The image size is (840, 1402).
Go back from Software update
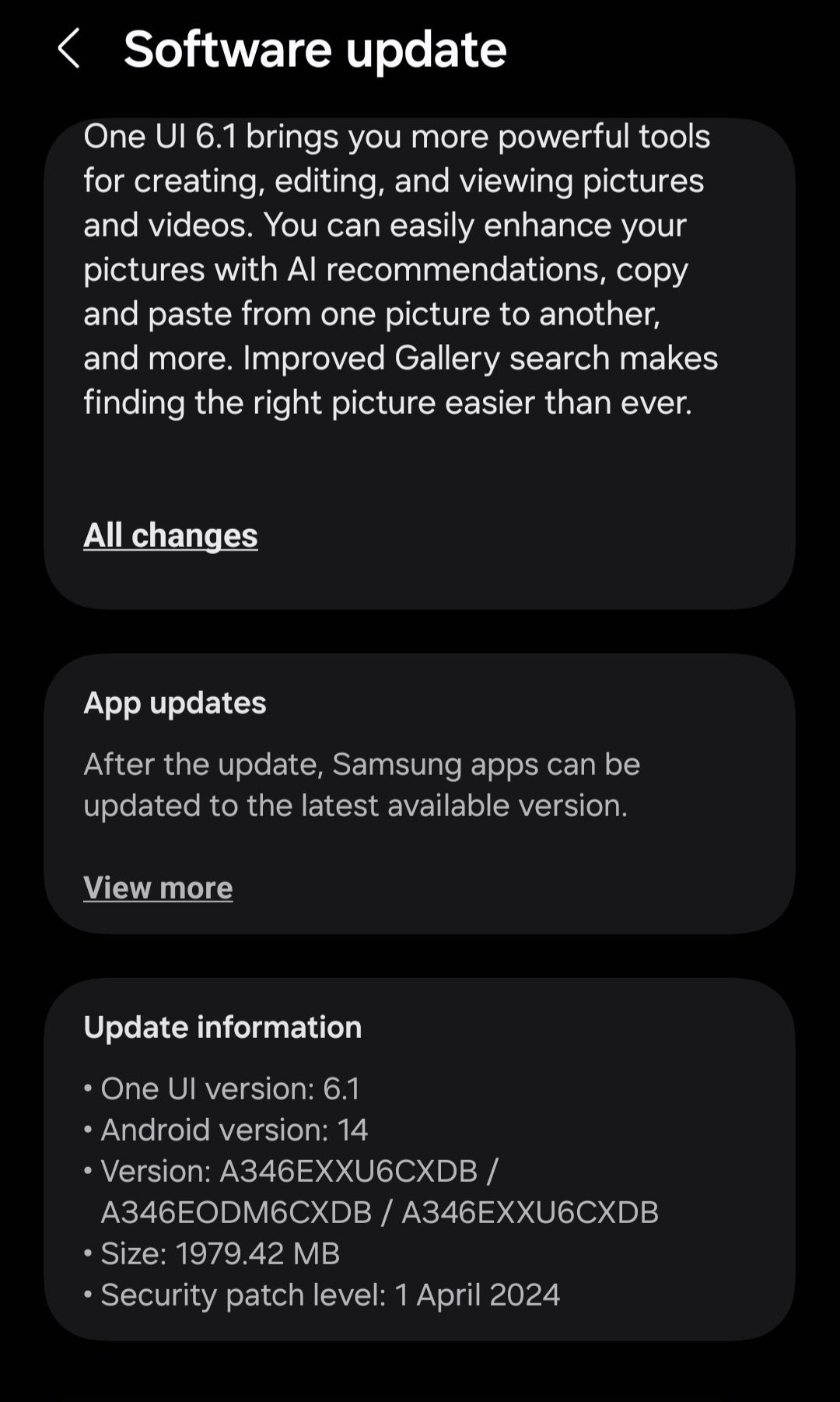(68, 49)
